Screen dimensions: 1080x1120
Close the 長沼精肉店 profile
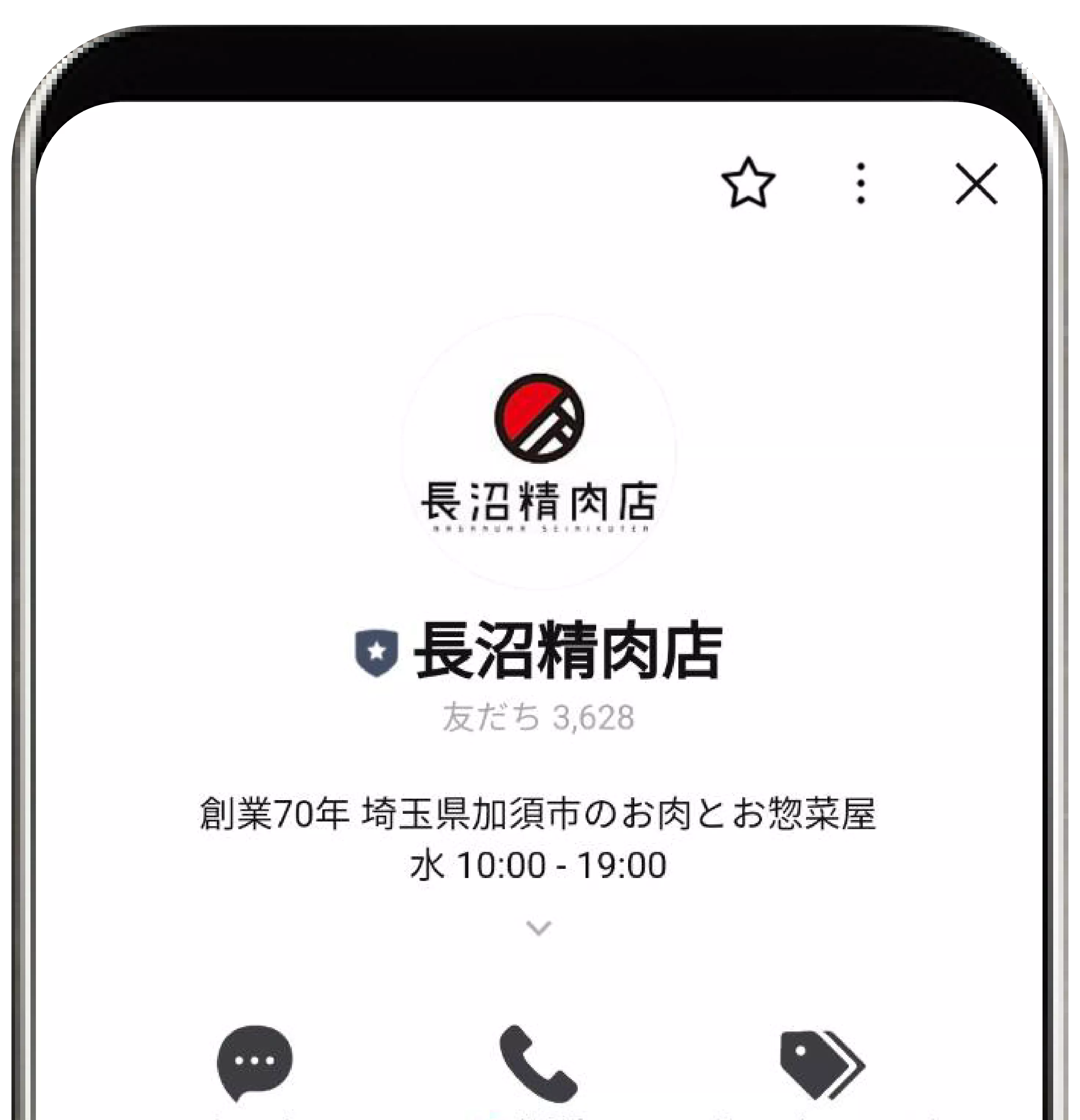click(976, 184)
